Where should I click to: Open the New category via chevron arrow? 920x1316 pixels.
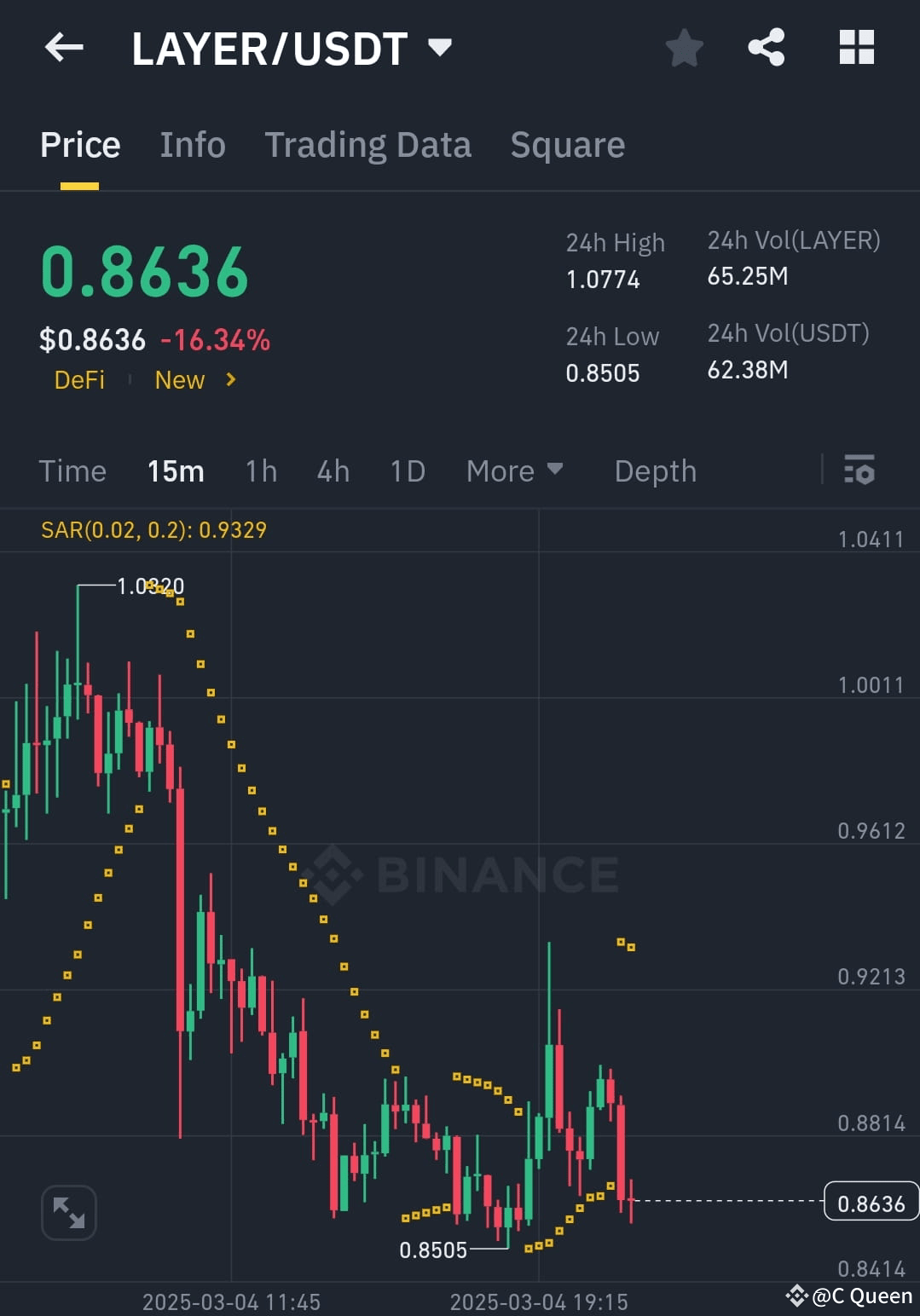(x=230, y=380)
